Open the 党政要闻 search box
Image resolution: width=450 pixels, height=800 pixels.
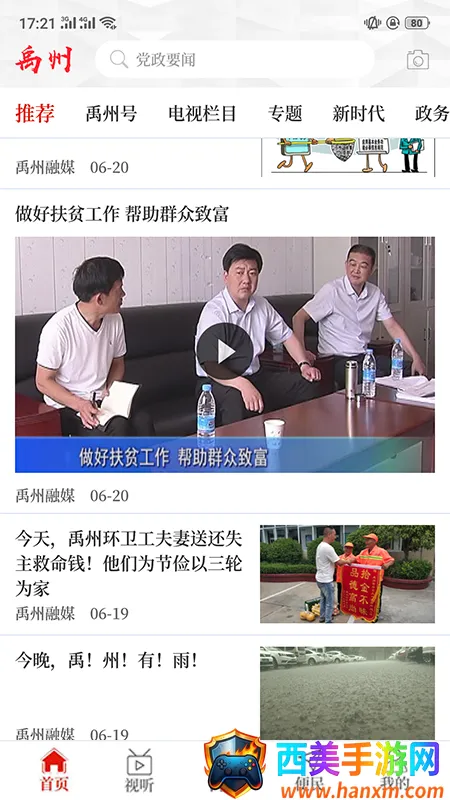[x=235, y=60]
